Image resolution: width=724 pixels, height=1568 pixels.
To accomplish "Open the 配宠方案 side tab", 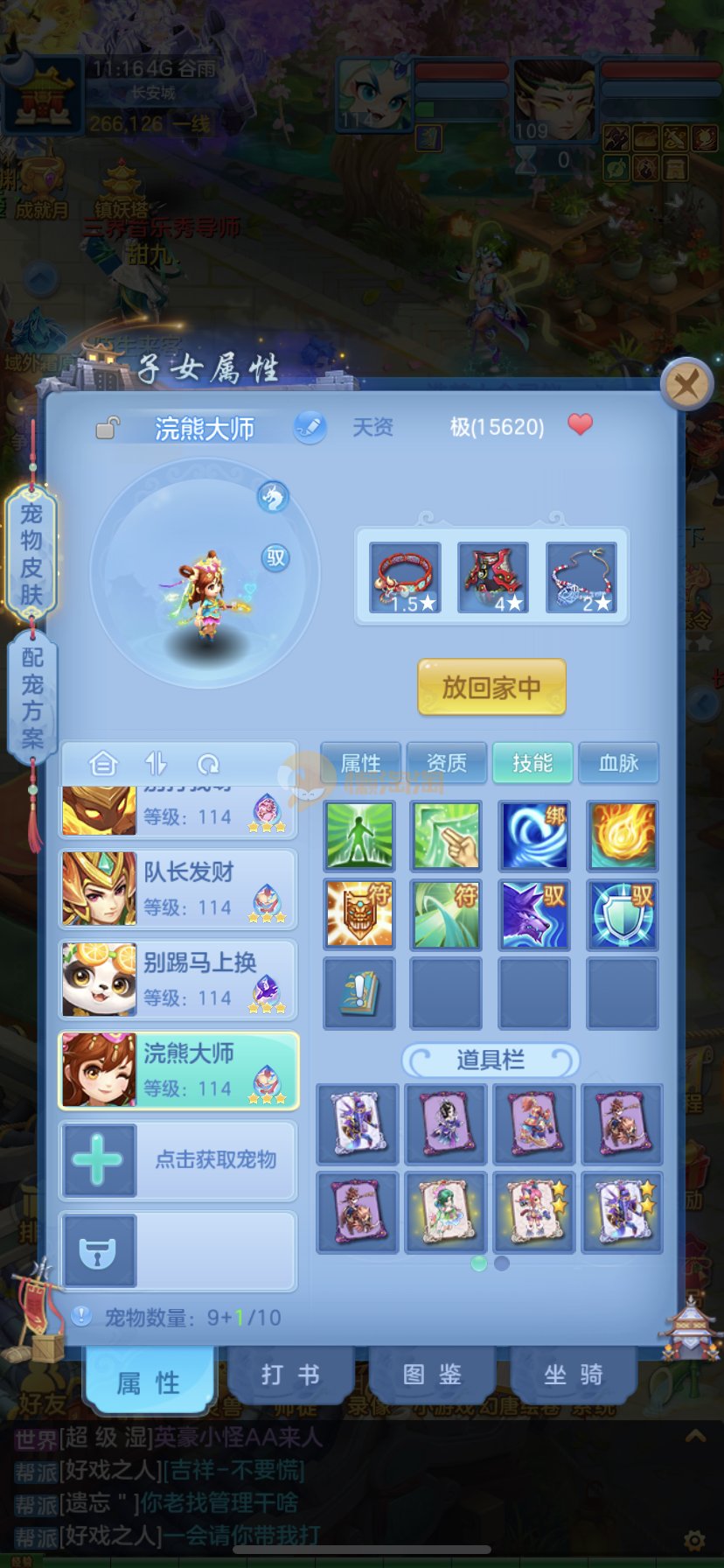I will tap(31, 697).
